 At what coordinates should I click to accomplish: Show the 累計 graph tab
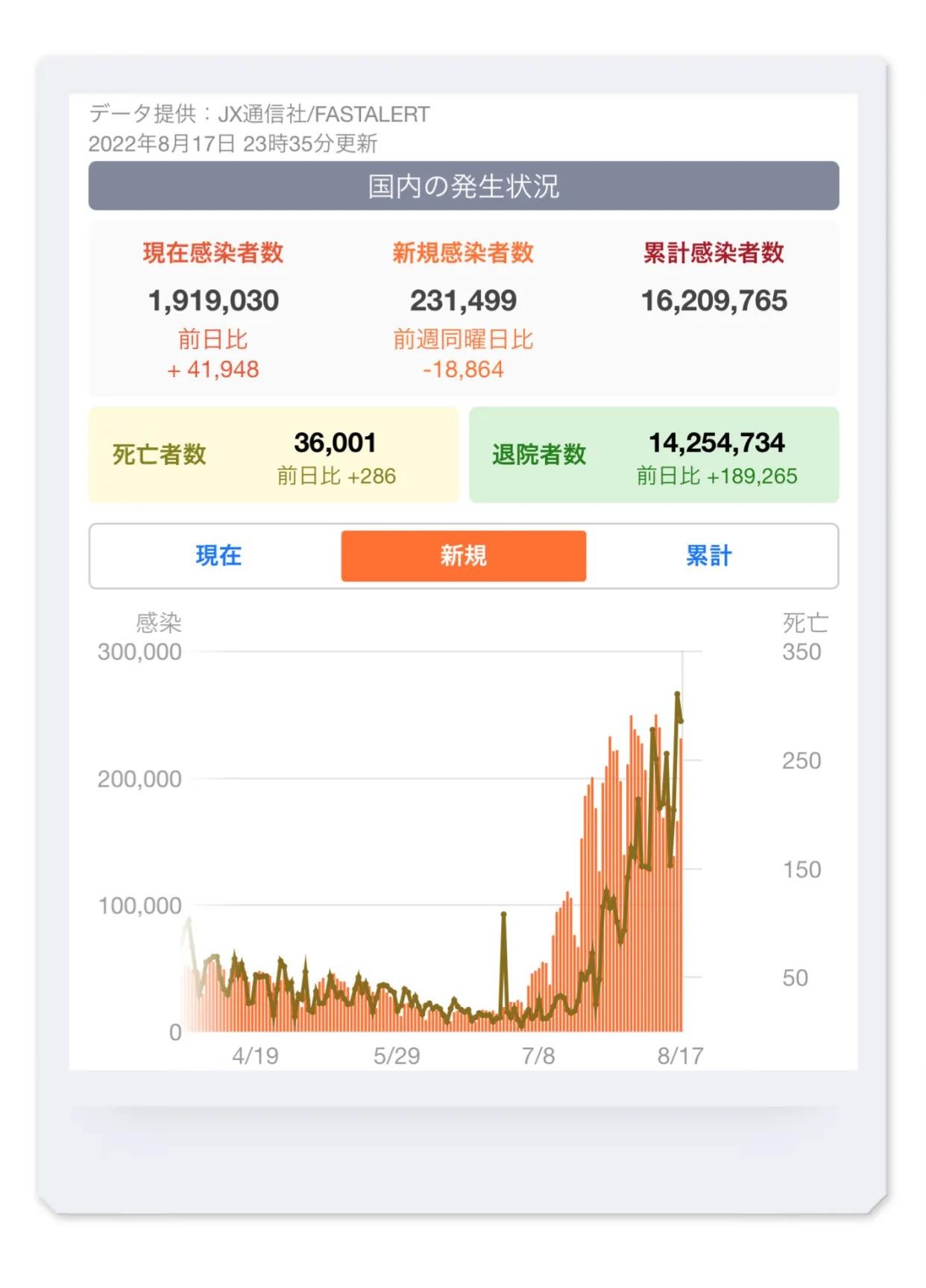[708, 556]
